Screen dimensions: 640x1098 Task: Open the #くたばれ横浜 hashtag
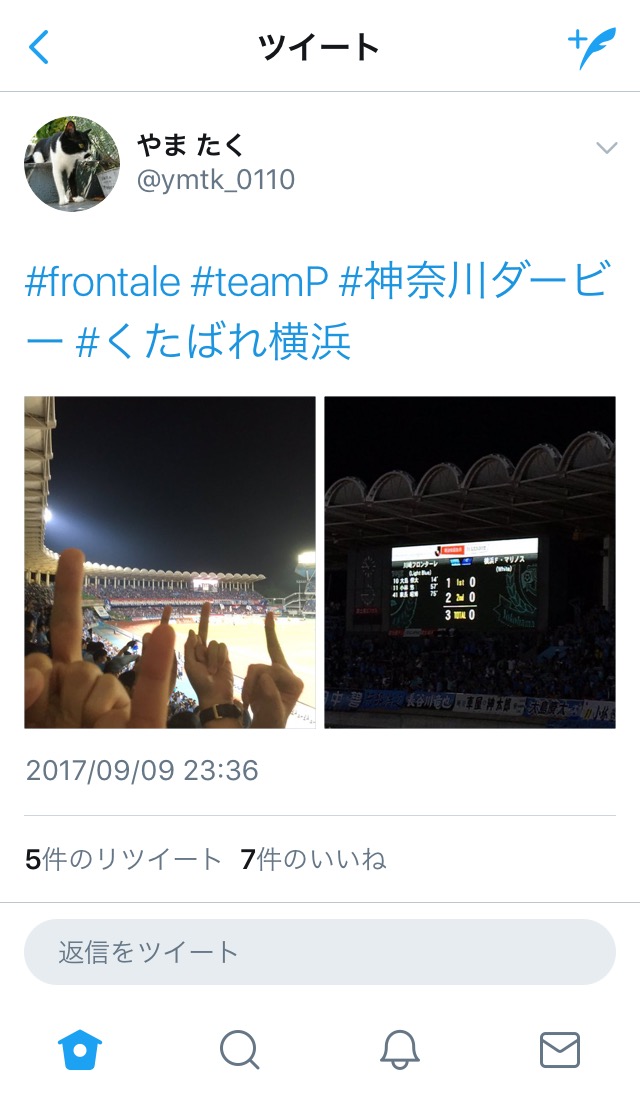[214, 341]
